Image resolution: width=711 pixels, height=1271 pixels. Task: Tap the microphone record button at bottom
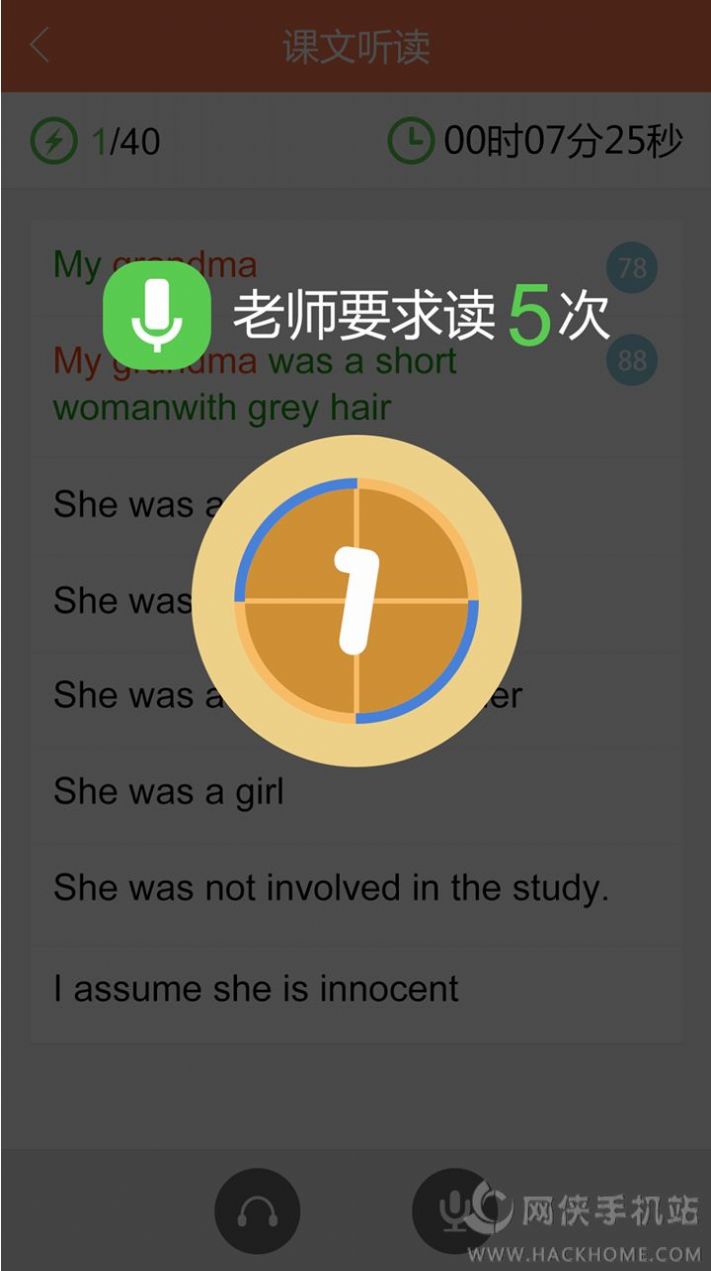tap(455, 1211)
